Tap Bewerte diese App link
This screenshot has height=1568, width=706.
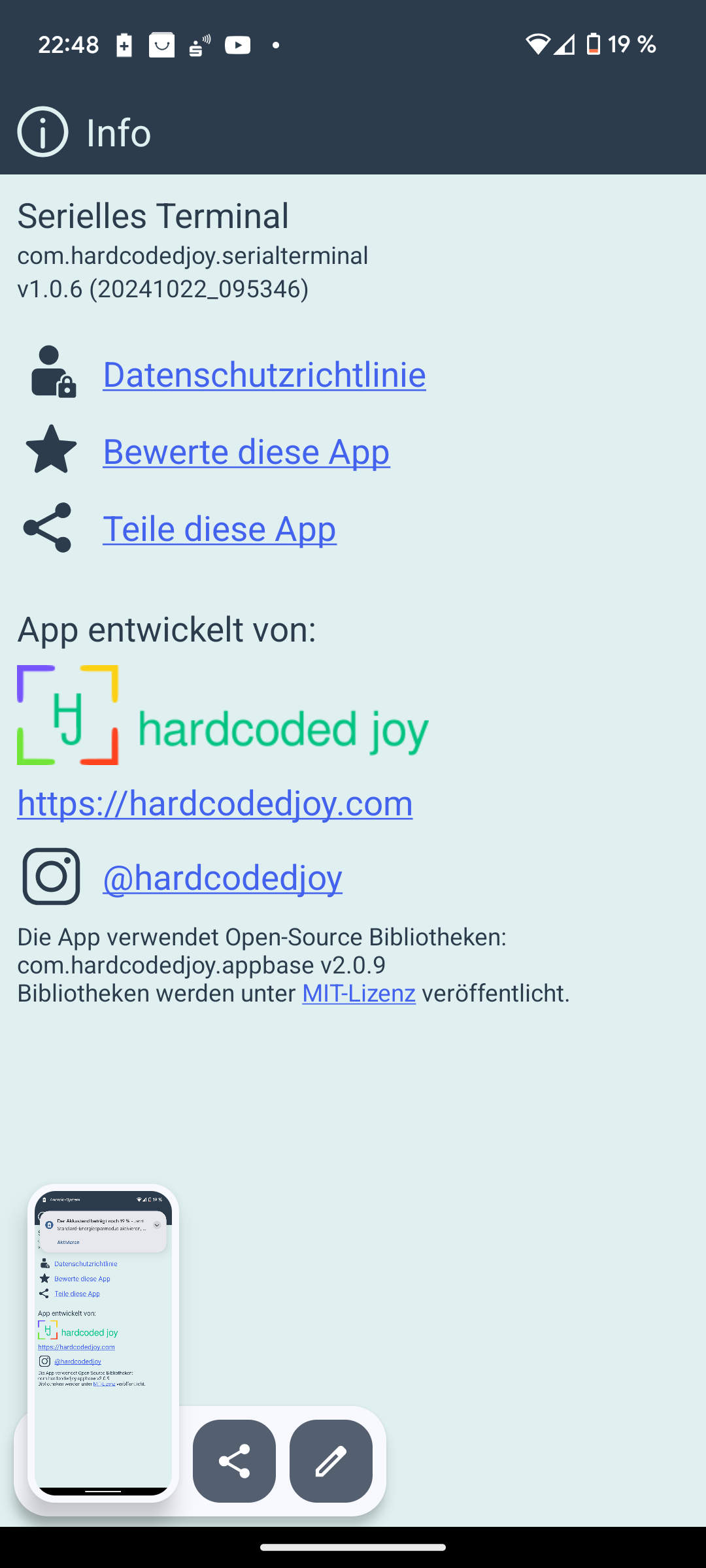coord(246,451)
